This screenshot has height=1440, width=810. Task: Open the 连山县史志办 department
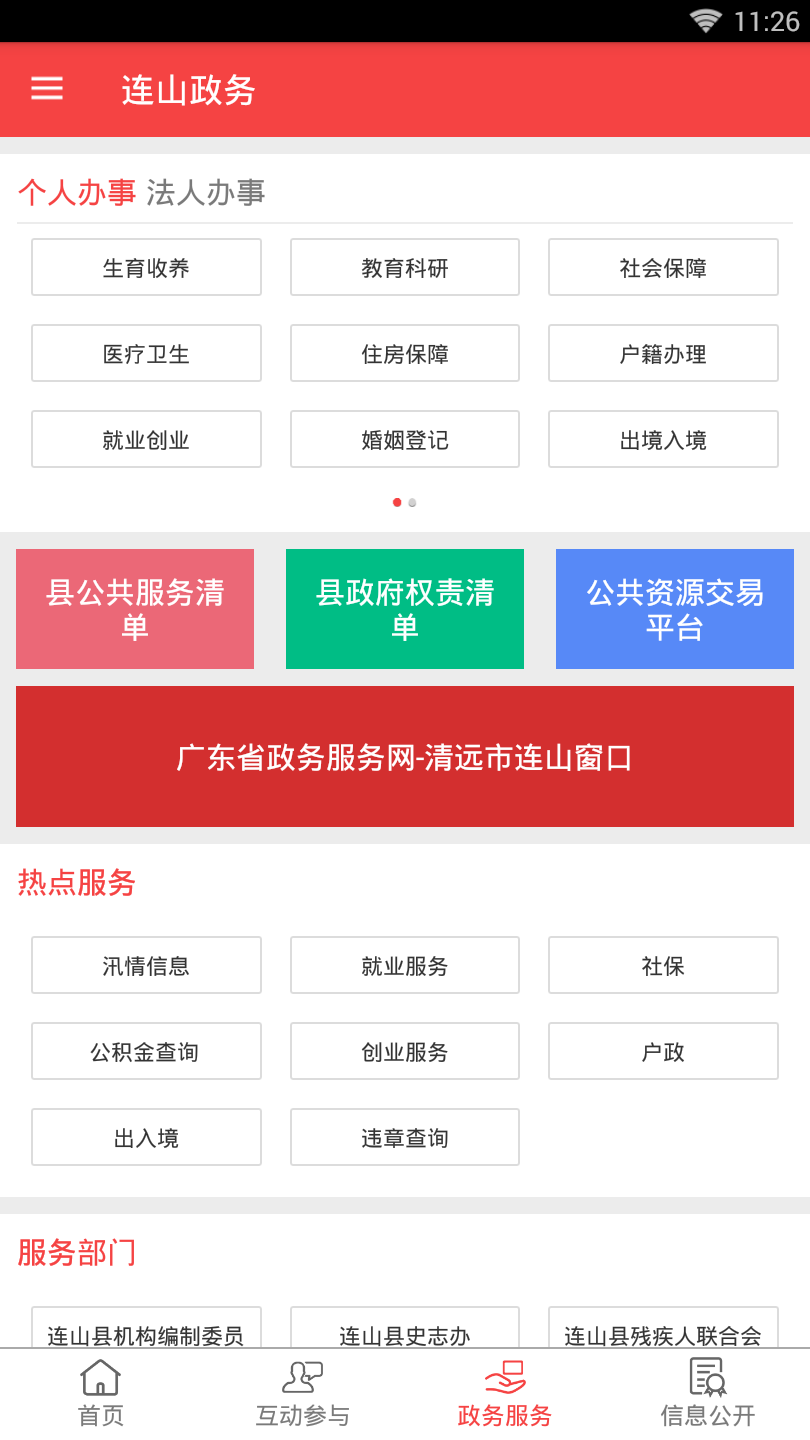405,1330
